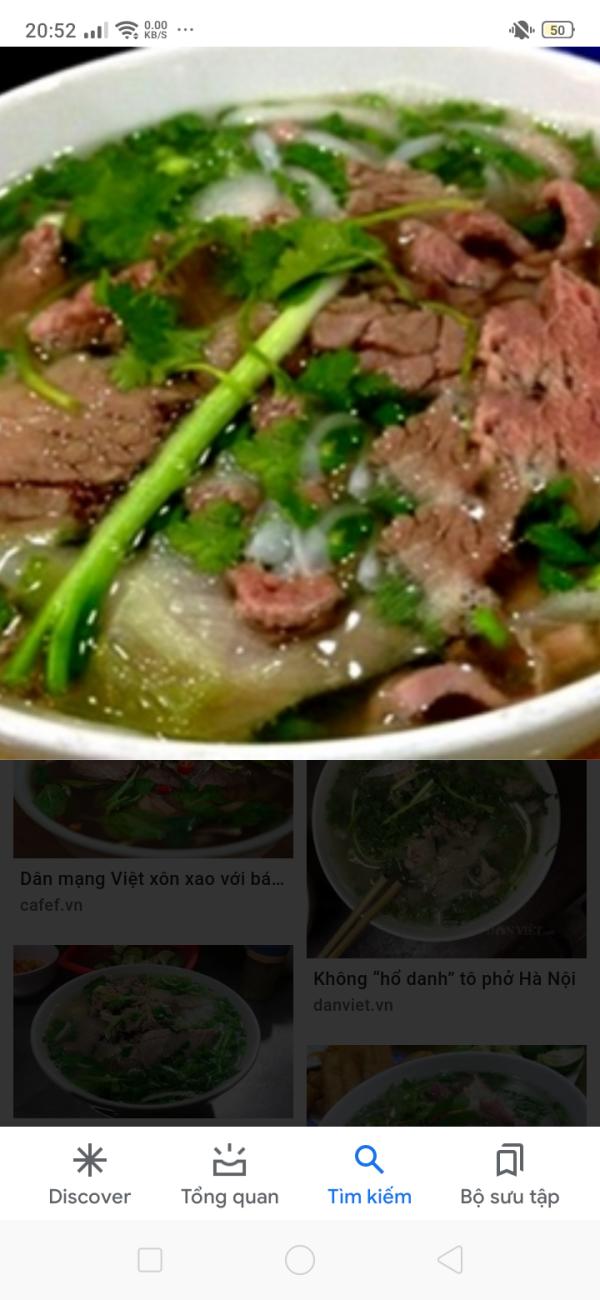
Task: Open the danviet.vn tô phở Hà Nội result
Action: pyautogui.click(x=446, y=890)
